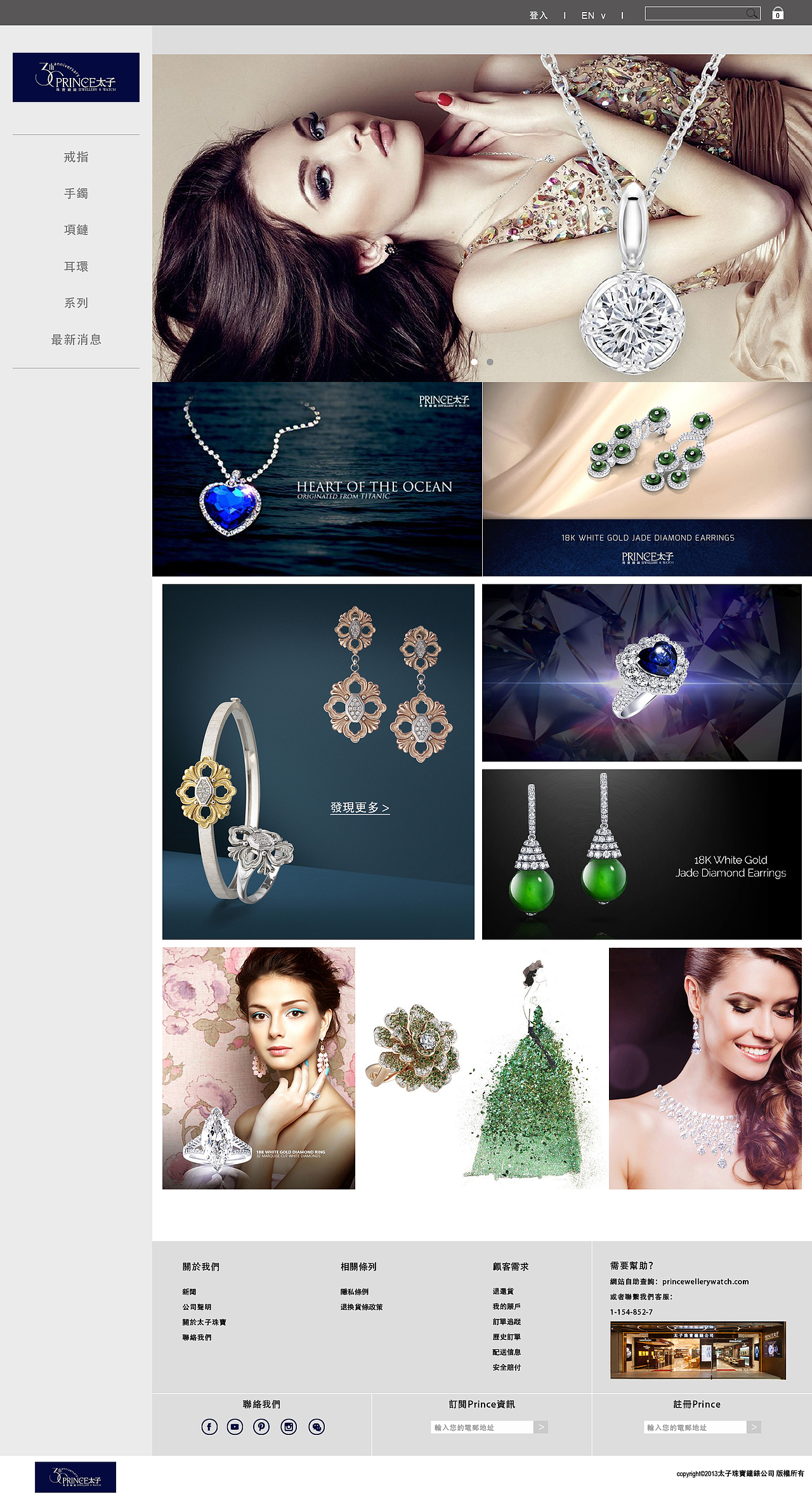Open the 隱私條例 privacy link
812x1506 pixels.
tap(354, 1292)
